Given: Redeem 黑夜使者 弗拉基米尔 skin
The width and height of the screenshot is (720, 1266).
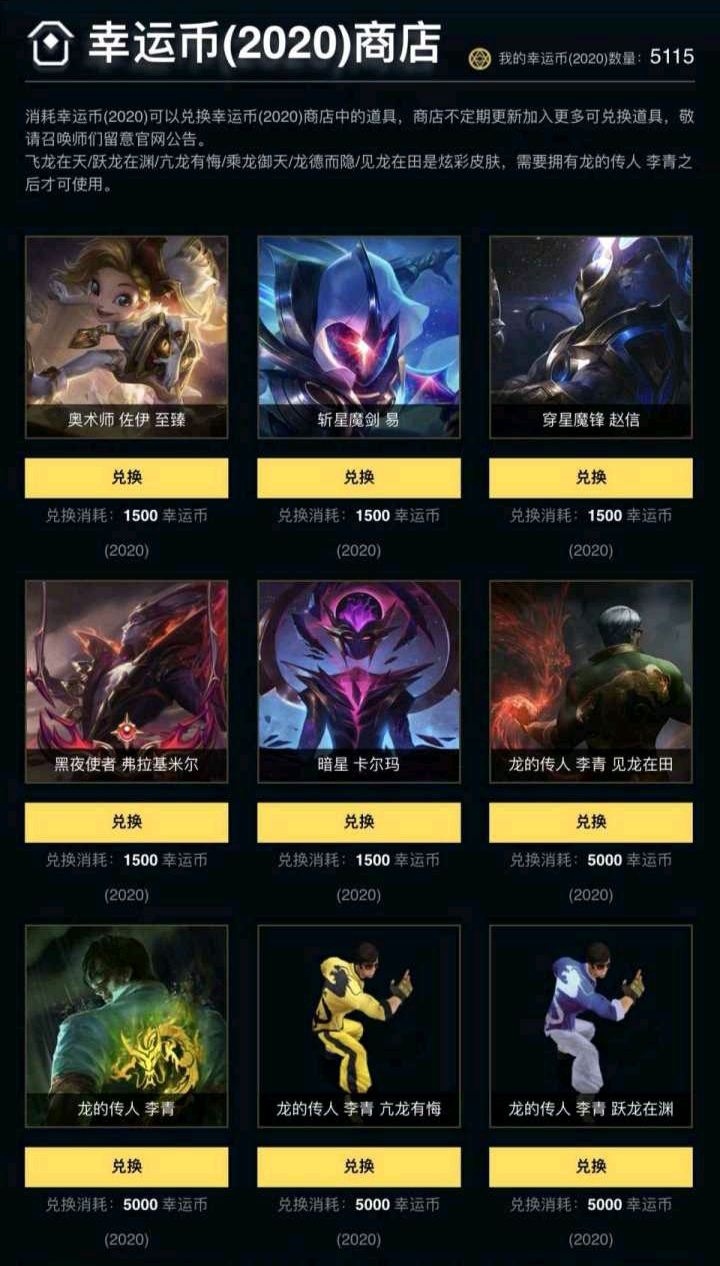Looking at the screenshot, I should click(x=127, y=822).
